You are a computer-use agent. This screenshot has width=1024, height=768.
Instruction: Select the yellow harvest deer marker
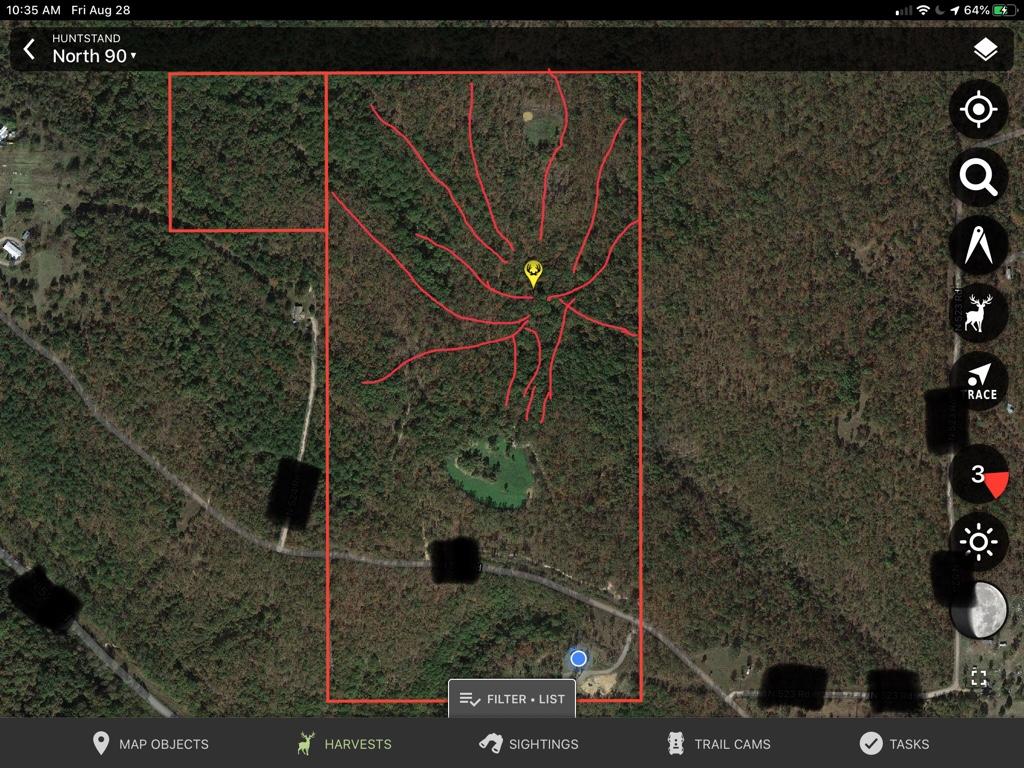click(533, 272)
